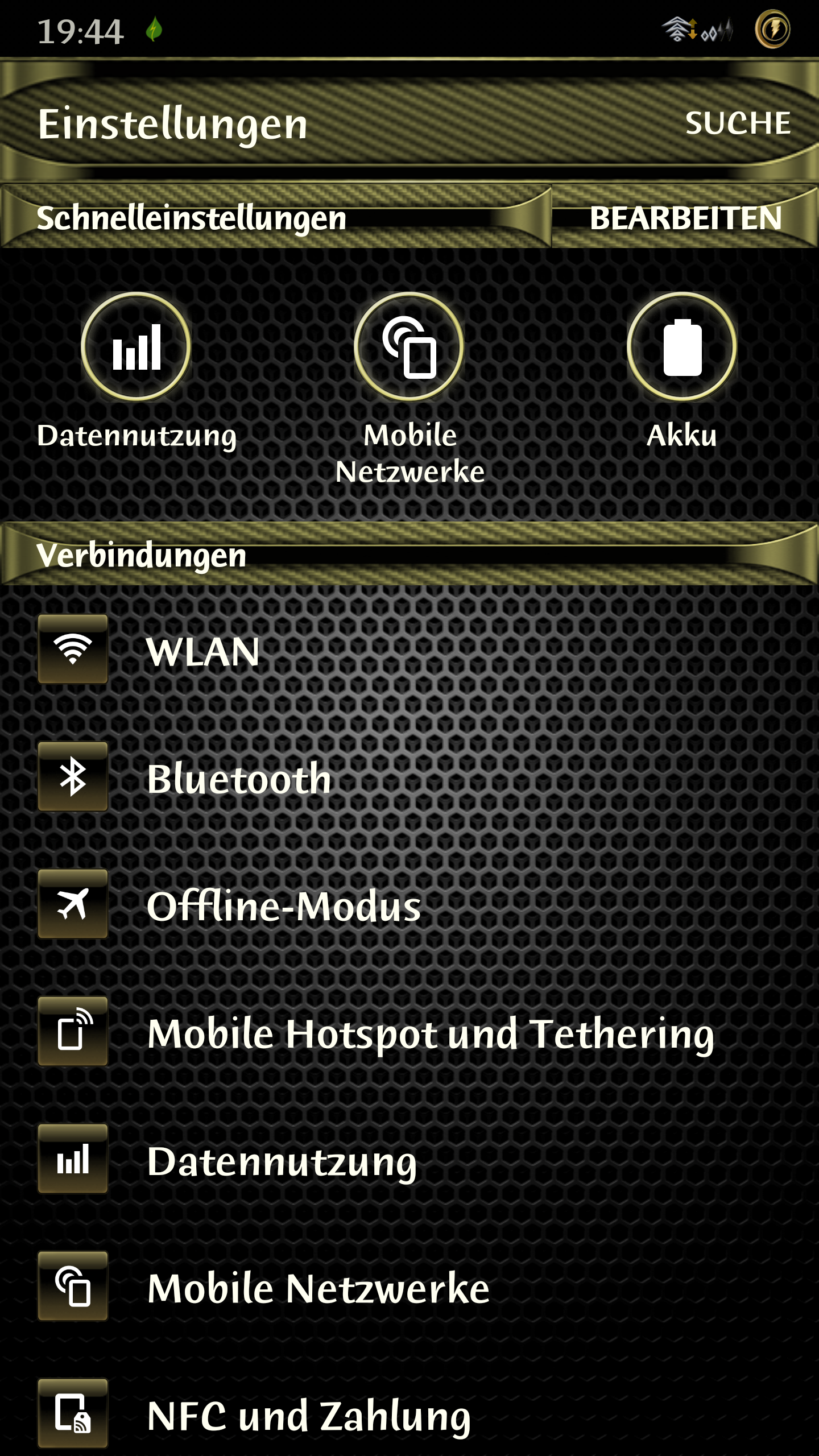Open NFC und Zahlung settings
The width and height of the screenshot is (819, 1456).
409,1413
